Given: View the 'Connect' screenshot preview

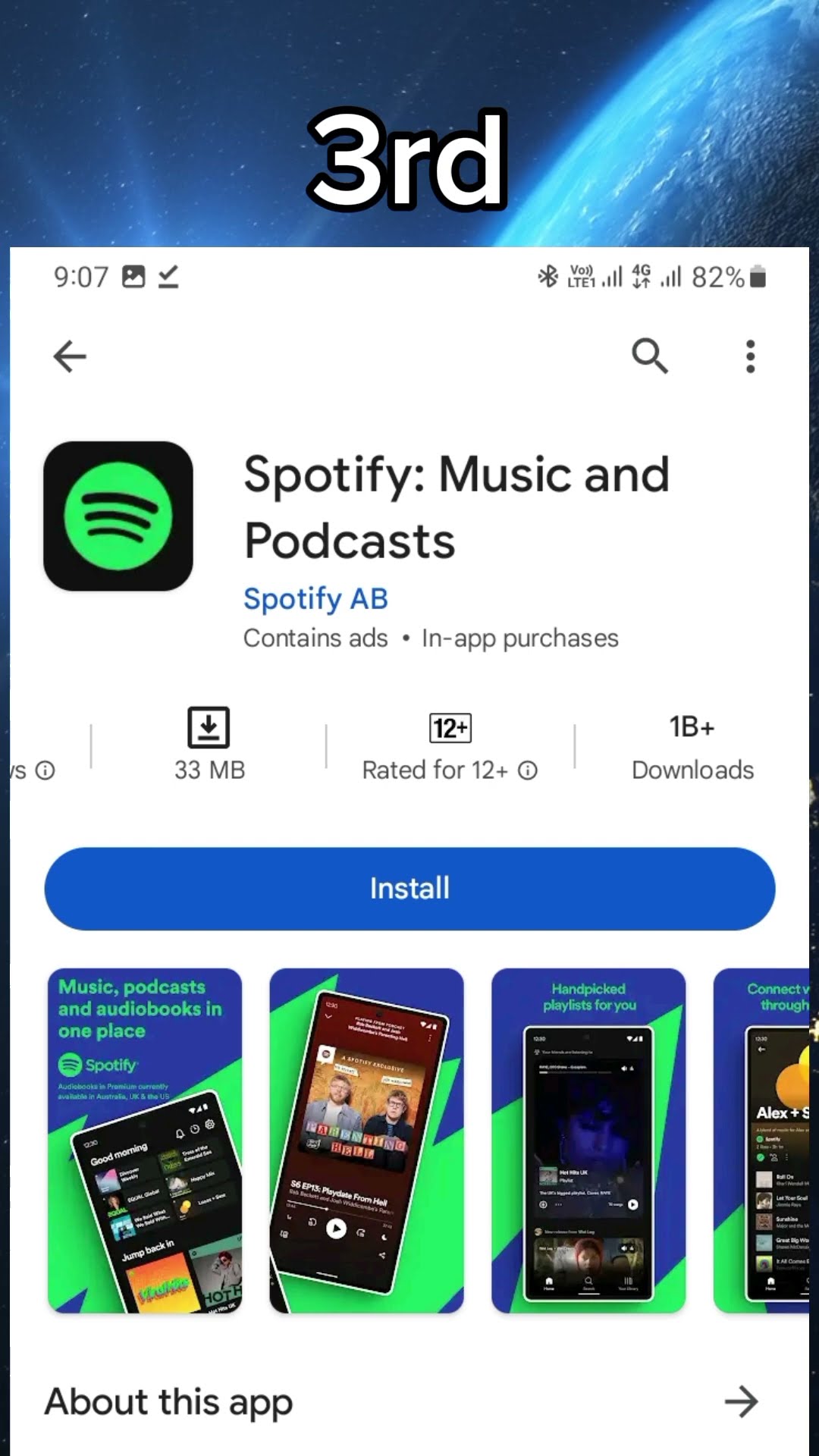Looking at the screenshot, I should [762, 1140].
